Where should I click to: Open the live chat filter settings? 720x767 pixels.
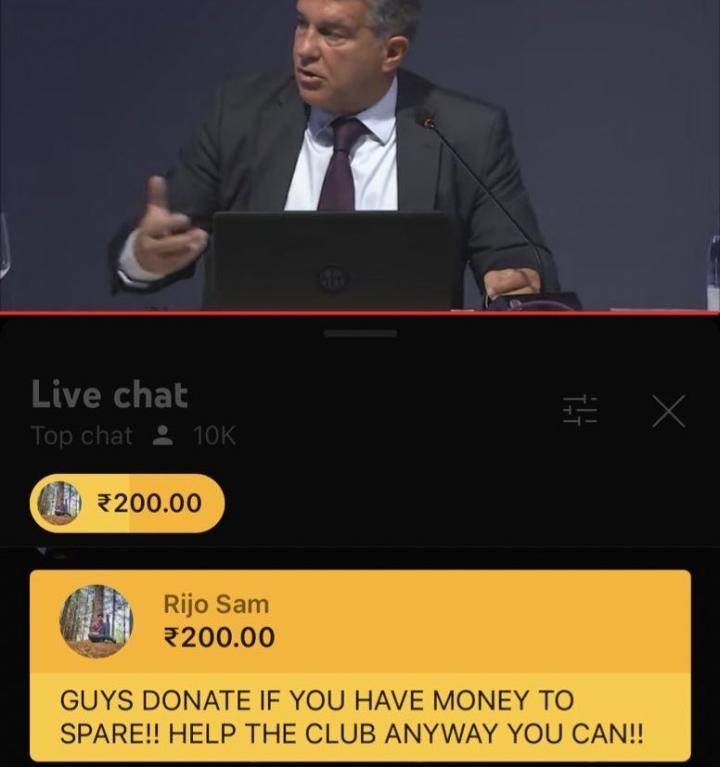[580, 410]
